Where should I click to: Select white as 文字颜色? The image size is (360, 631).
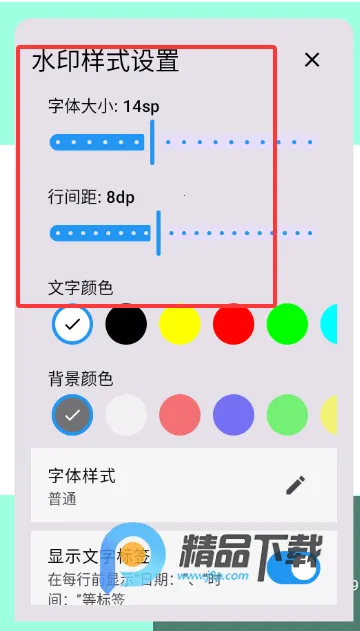72,324
